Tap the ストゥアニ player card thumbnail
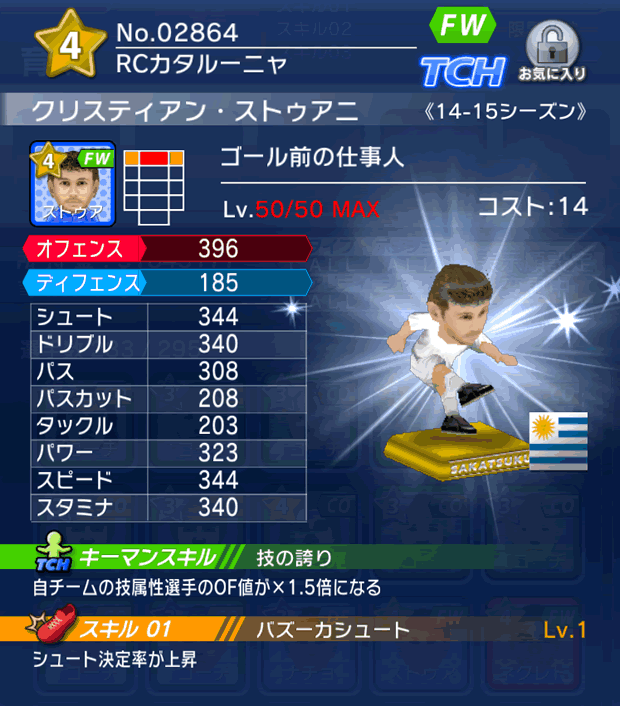The image size is (620, 706). point(73,182)
